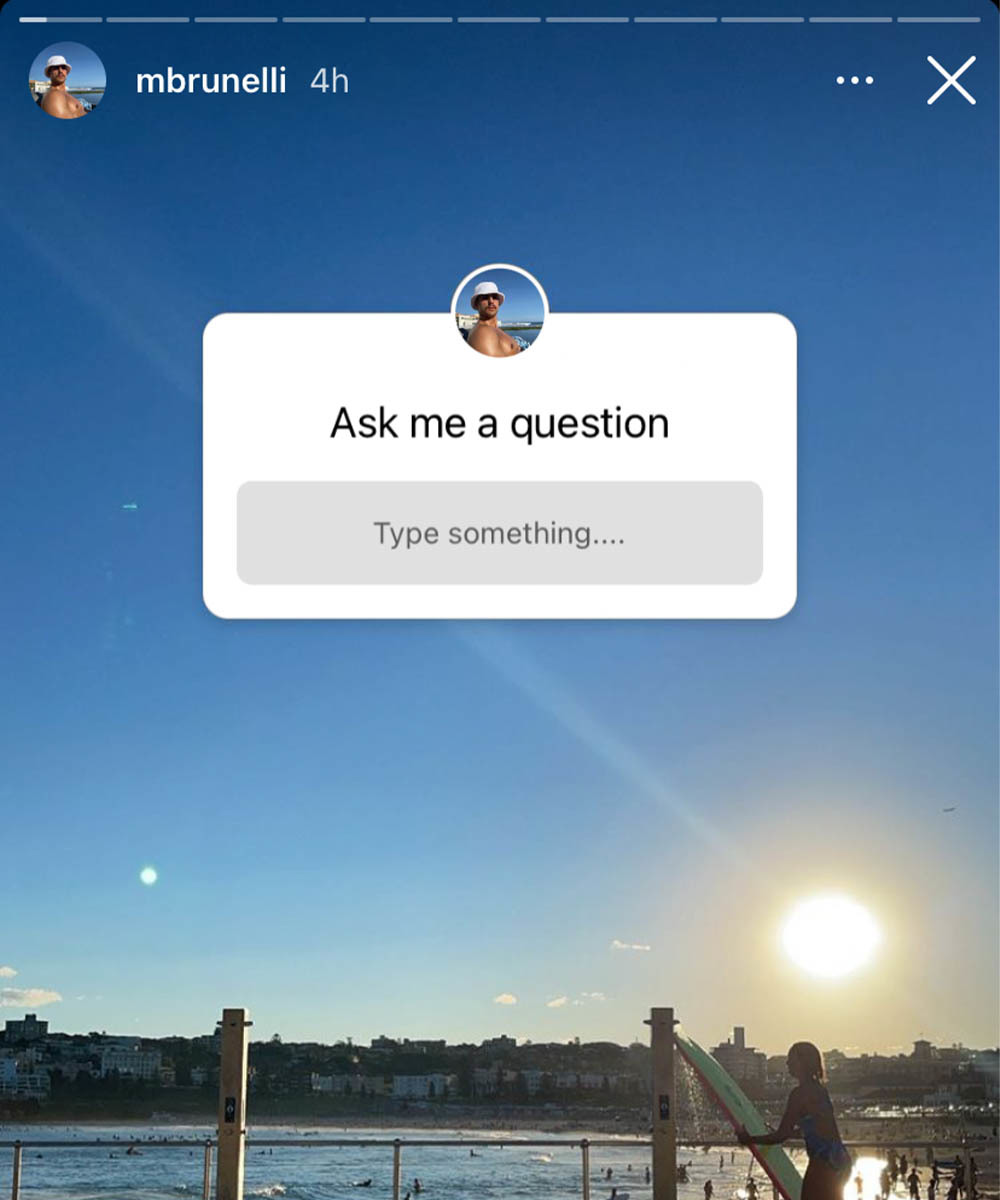1000x1200 pixels.
Task: Close the story viewer
Action: pyautogui.click(x=950, y=80)
